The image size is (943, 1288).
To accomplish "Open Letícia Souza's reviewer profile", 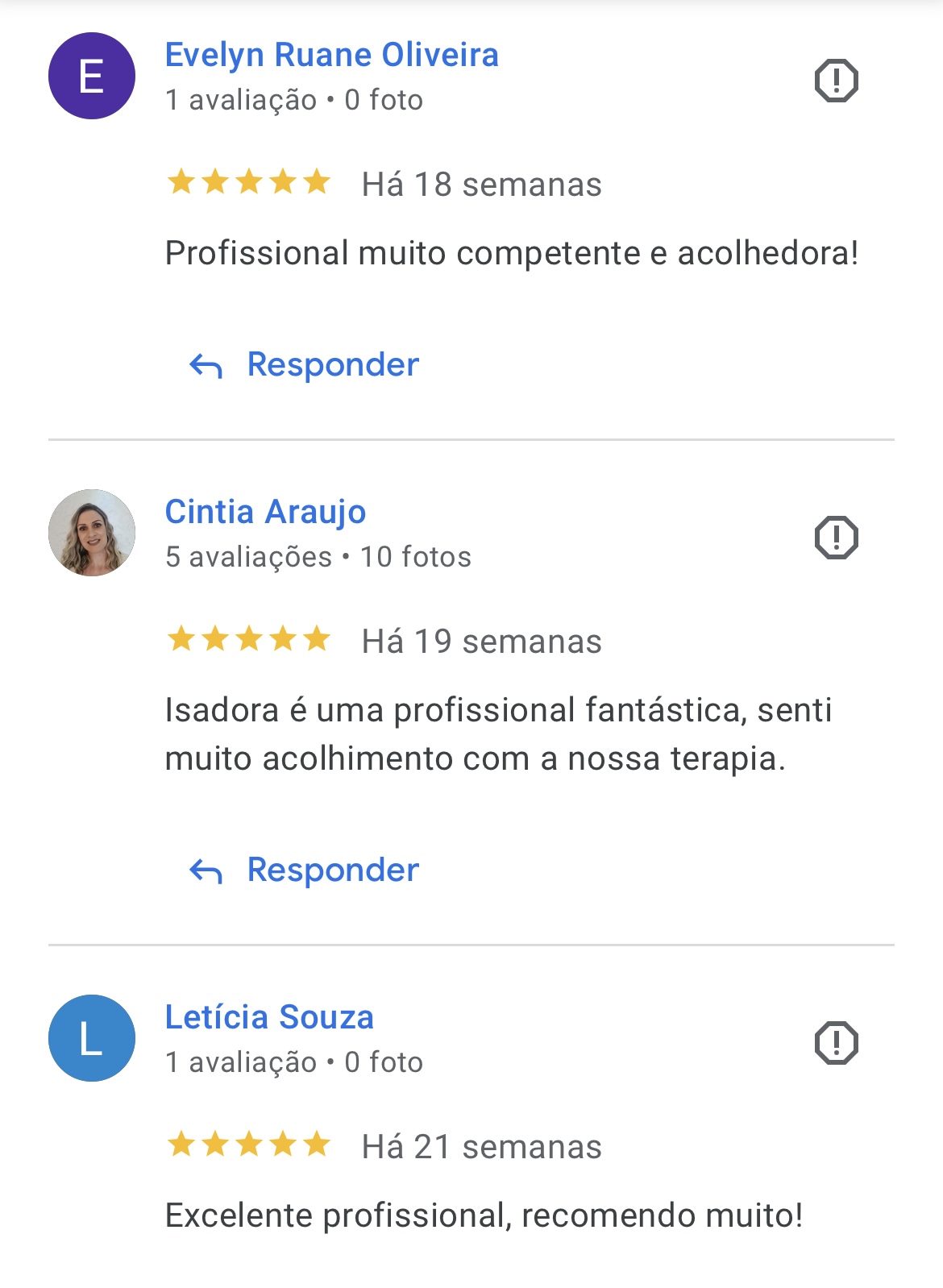I will pos(269,1017).
